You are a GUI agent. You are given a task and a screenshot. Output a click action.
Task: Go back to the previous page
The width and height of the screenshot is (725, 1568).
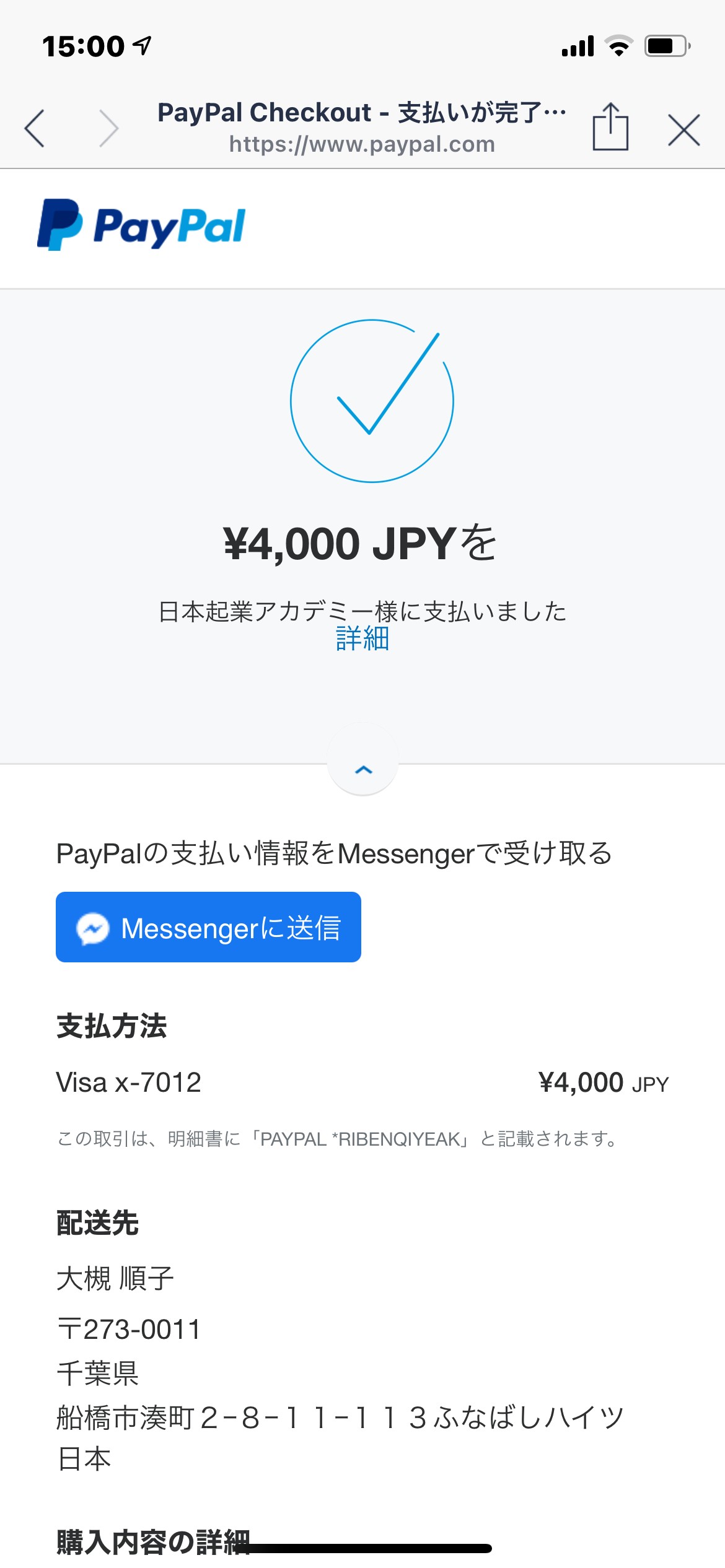(x=35, y=129)
